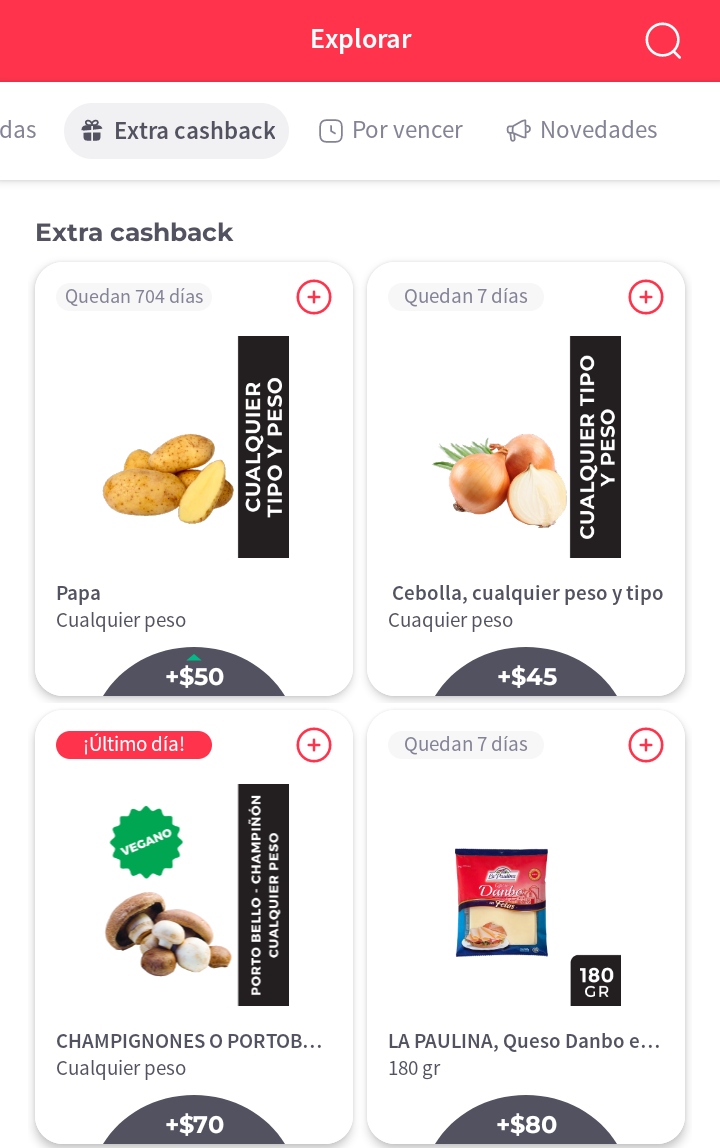Screen dimensions: 720x1148
Task: Switch to the Novedades tab
Action: click(x=581, y=131)
